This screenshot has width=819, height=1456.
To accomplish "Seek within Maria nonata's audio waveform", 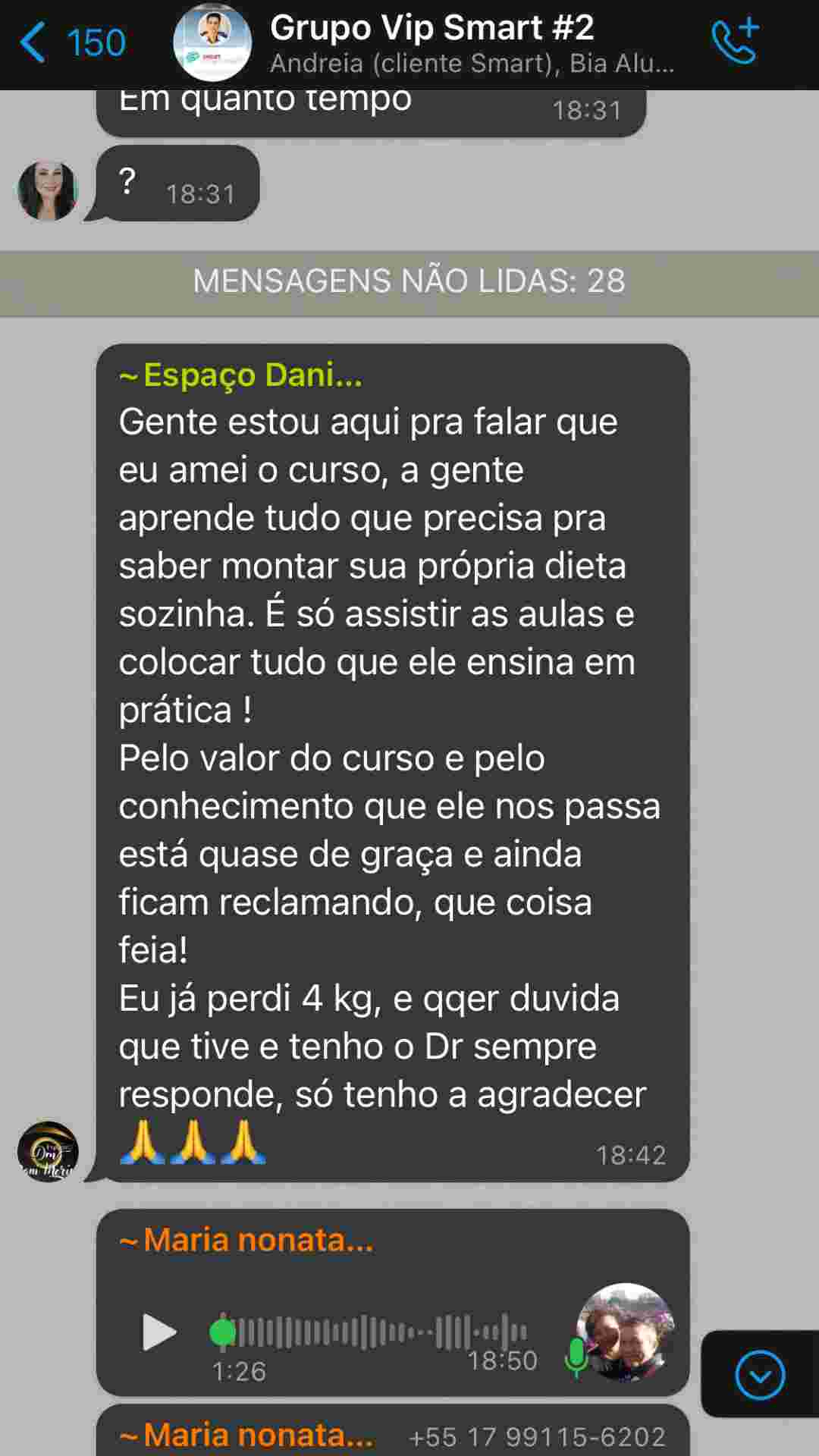I will (372, 1332).
